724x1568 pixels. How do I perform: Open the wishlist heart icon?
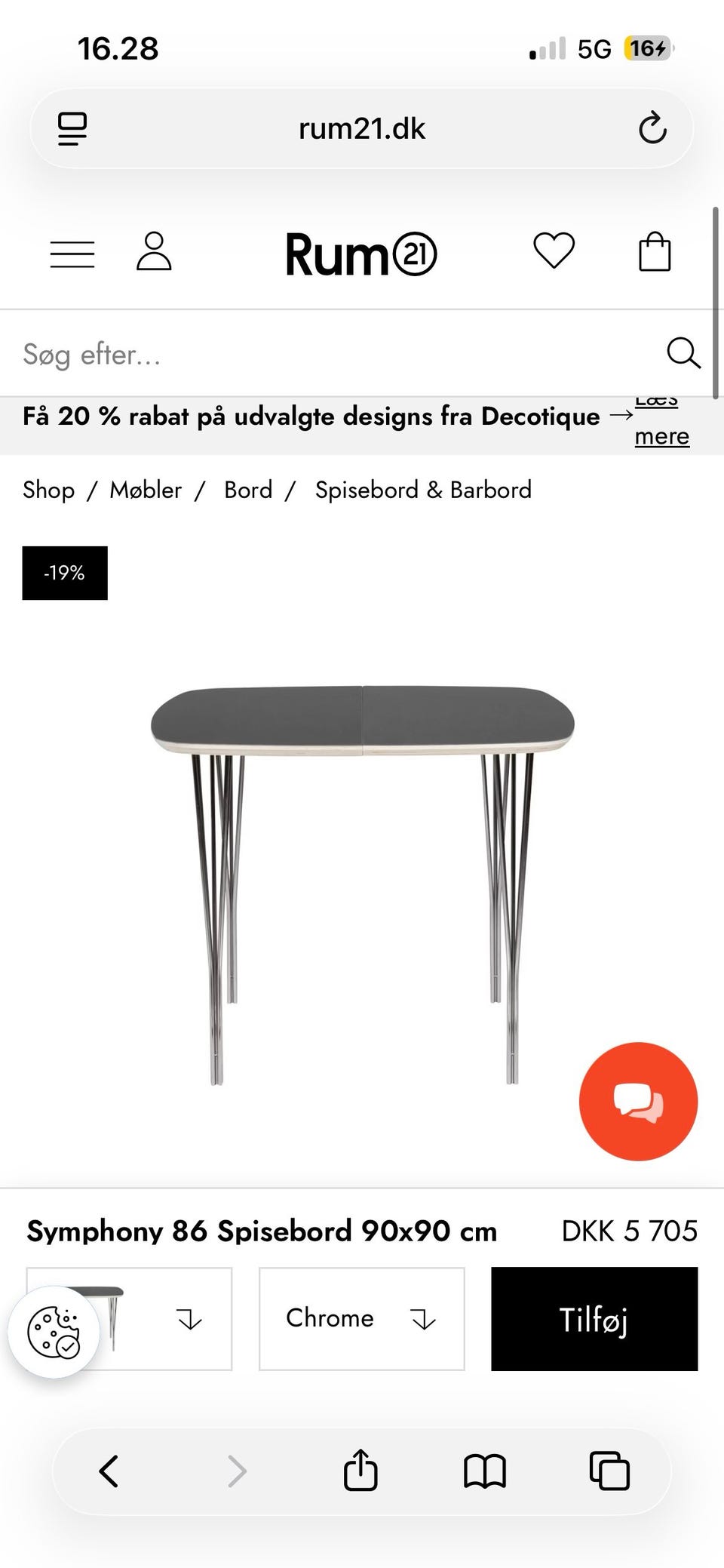pyautogui.click(x=554, y=252)
